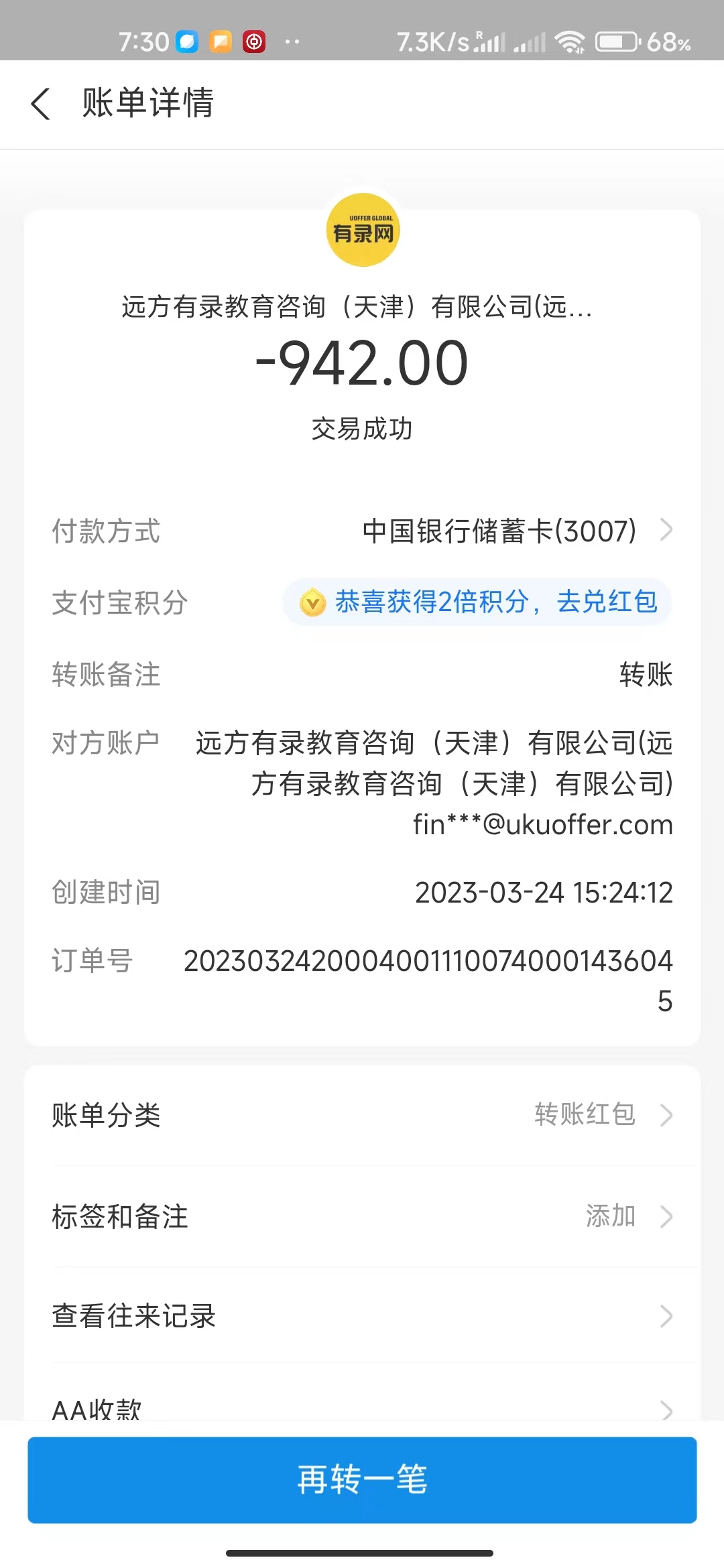Tap the 去兑红包 points chip
The height and width of the screenshot is (1568, 724).
click(477, 602)
